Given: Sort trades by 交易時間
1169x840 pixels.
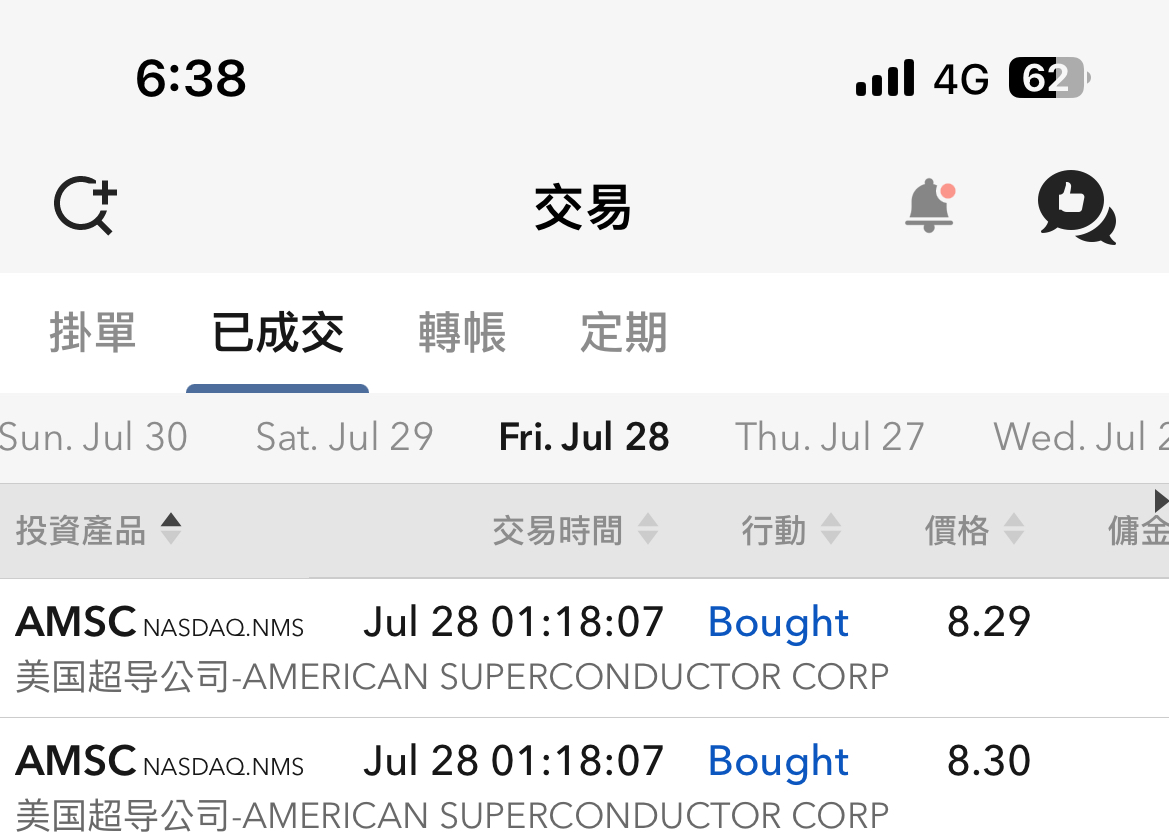Looking at the screenshot, I should click(x=574, y=530).
